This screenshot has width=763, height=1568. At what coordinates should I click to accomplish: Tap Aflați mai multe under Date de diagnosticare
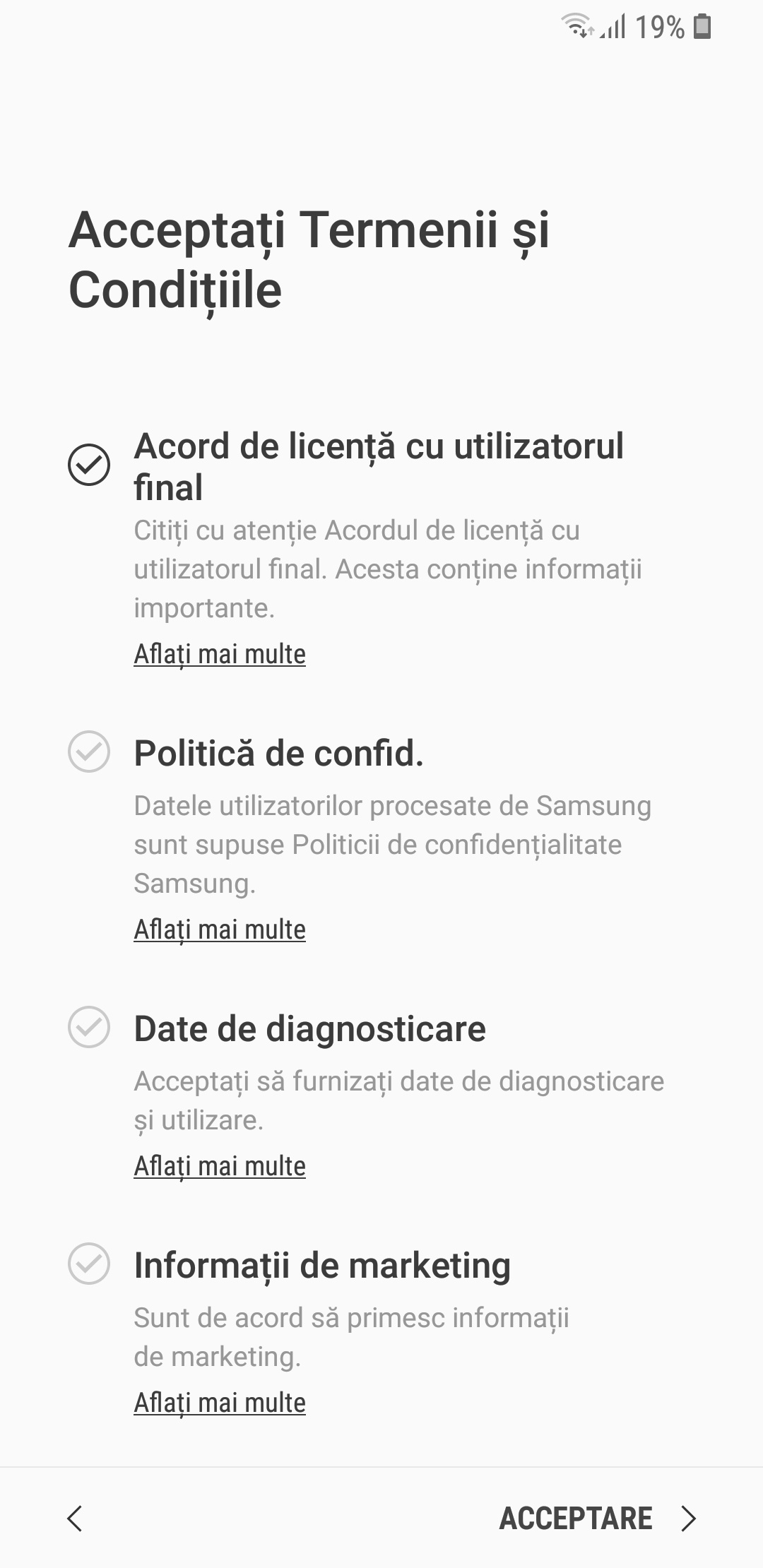coord(220,1166)
